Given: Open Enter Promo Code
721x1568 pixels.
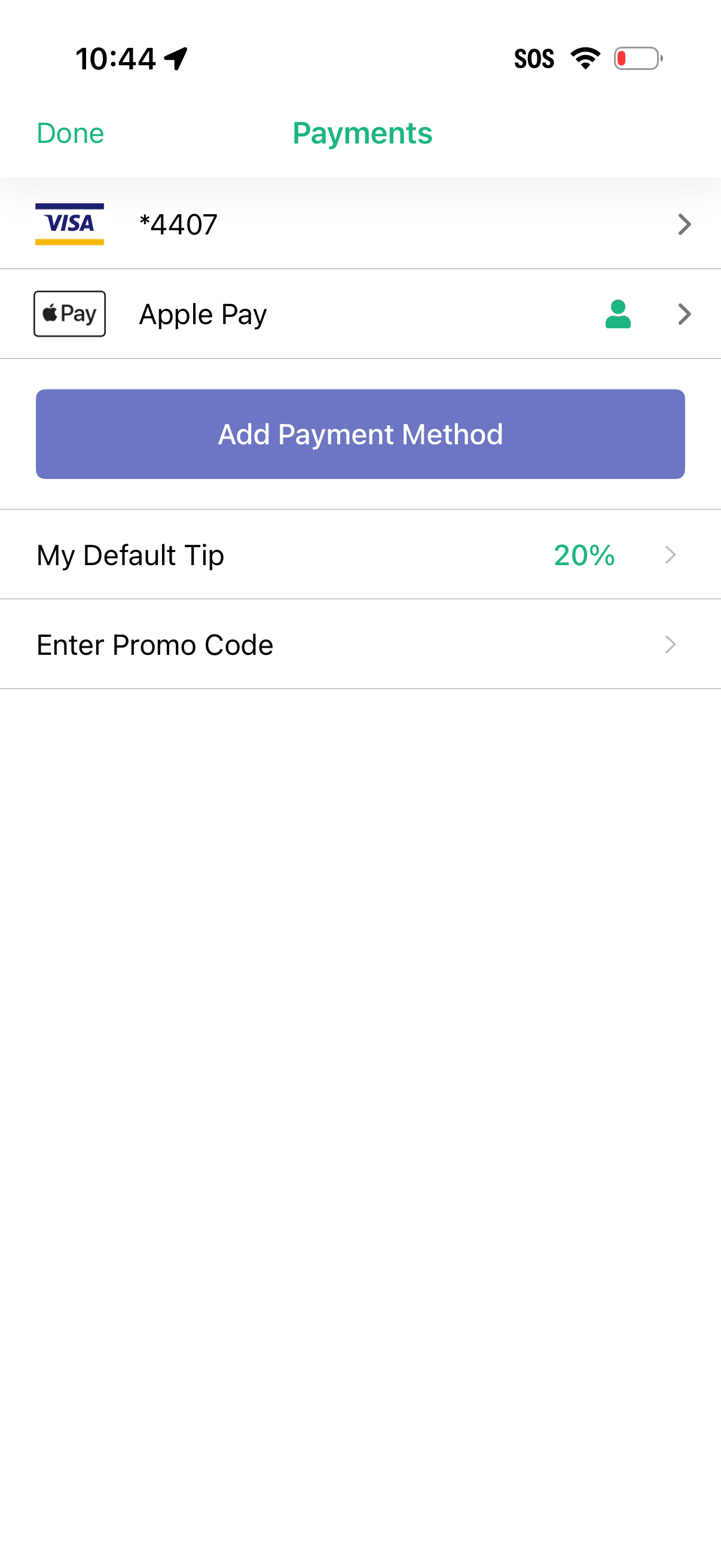Looking at the screenshot, I should (x=360, y=645).
